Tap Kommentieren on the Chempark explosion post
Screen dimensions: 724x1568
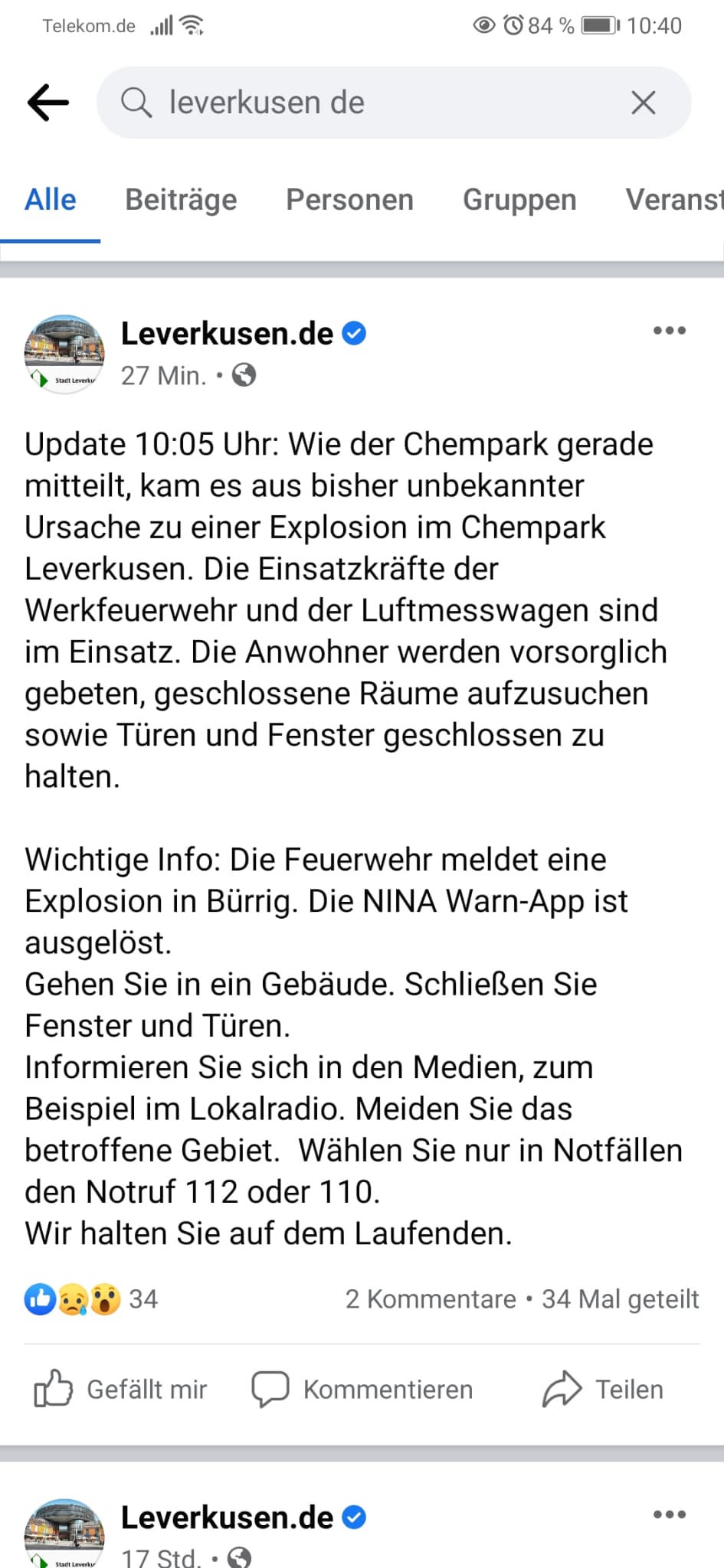point(362,1389)
